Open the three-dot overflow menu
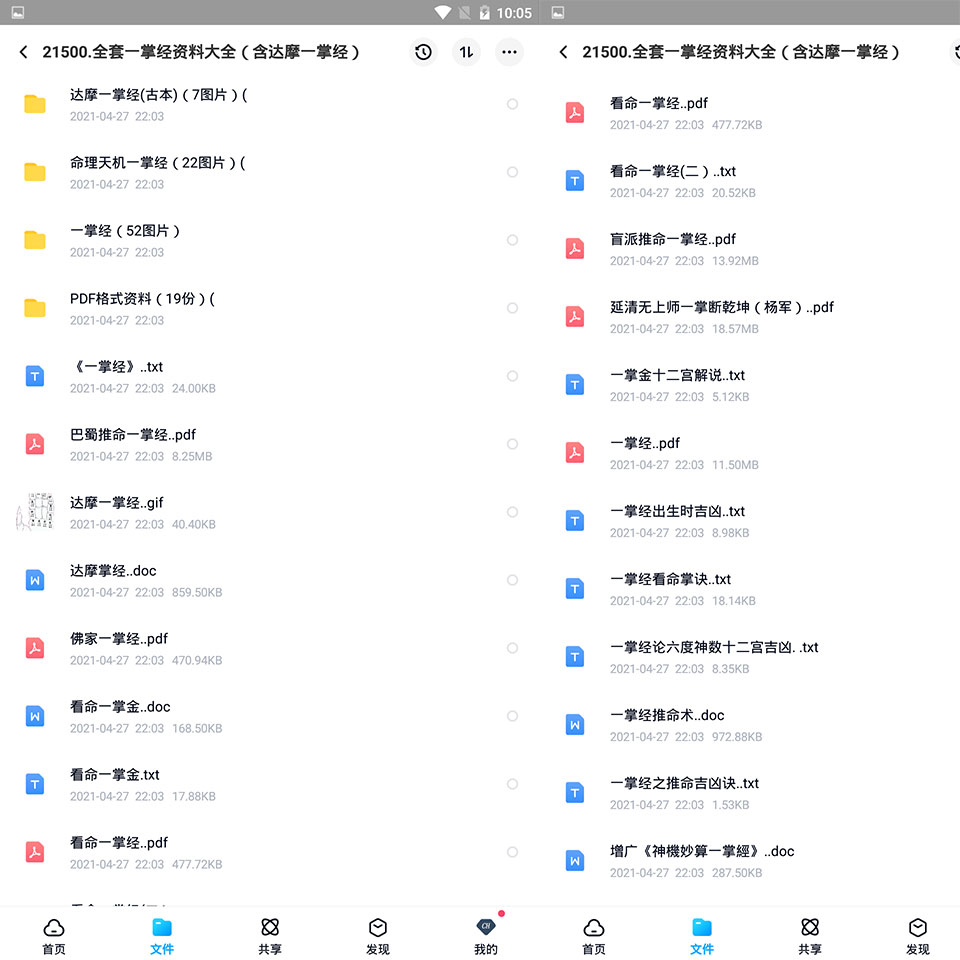 509,52
